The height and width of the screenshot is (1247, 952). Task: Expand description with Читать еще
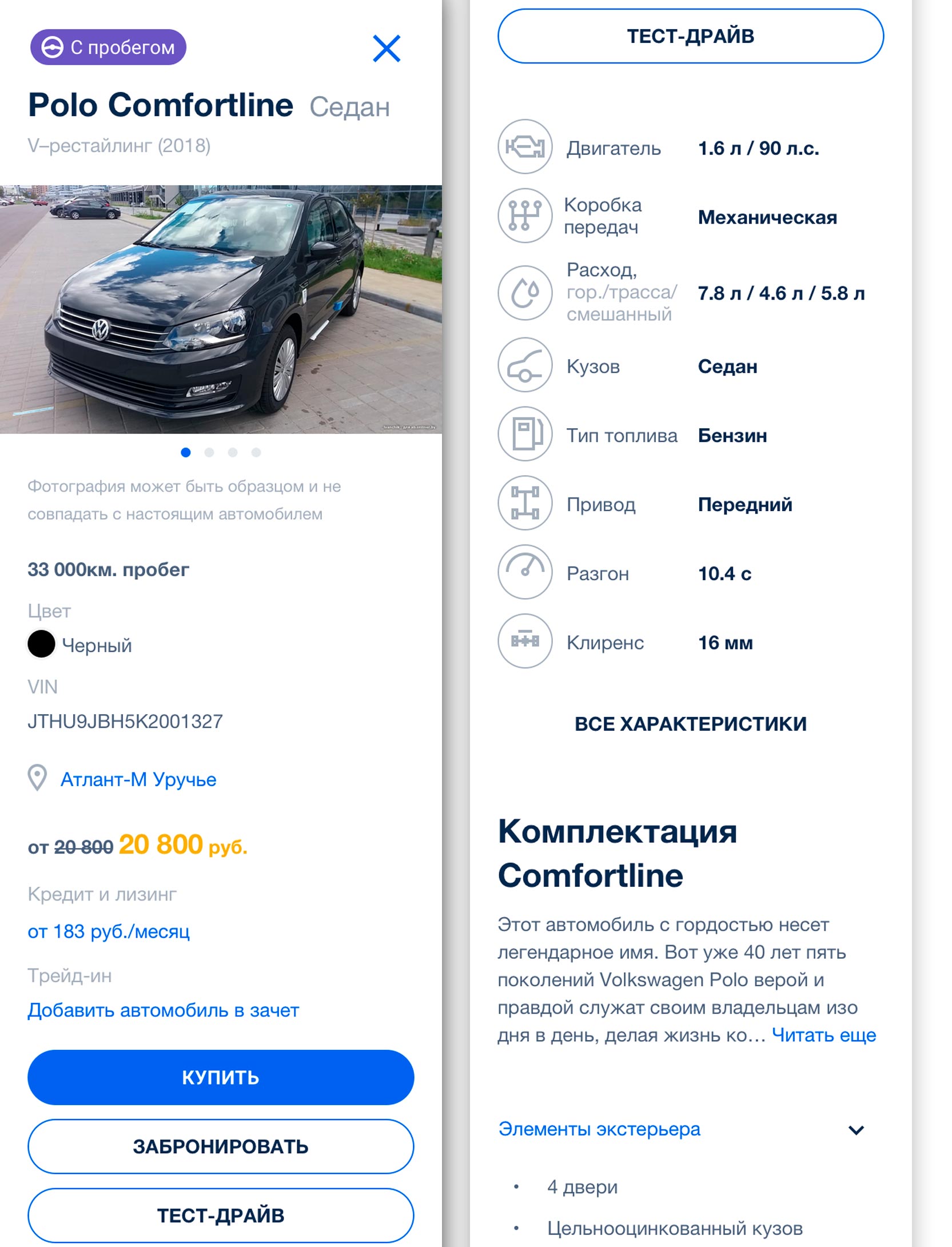click(x=823, y=1035)
